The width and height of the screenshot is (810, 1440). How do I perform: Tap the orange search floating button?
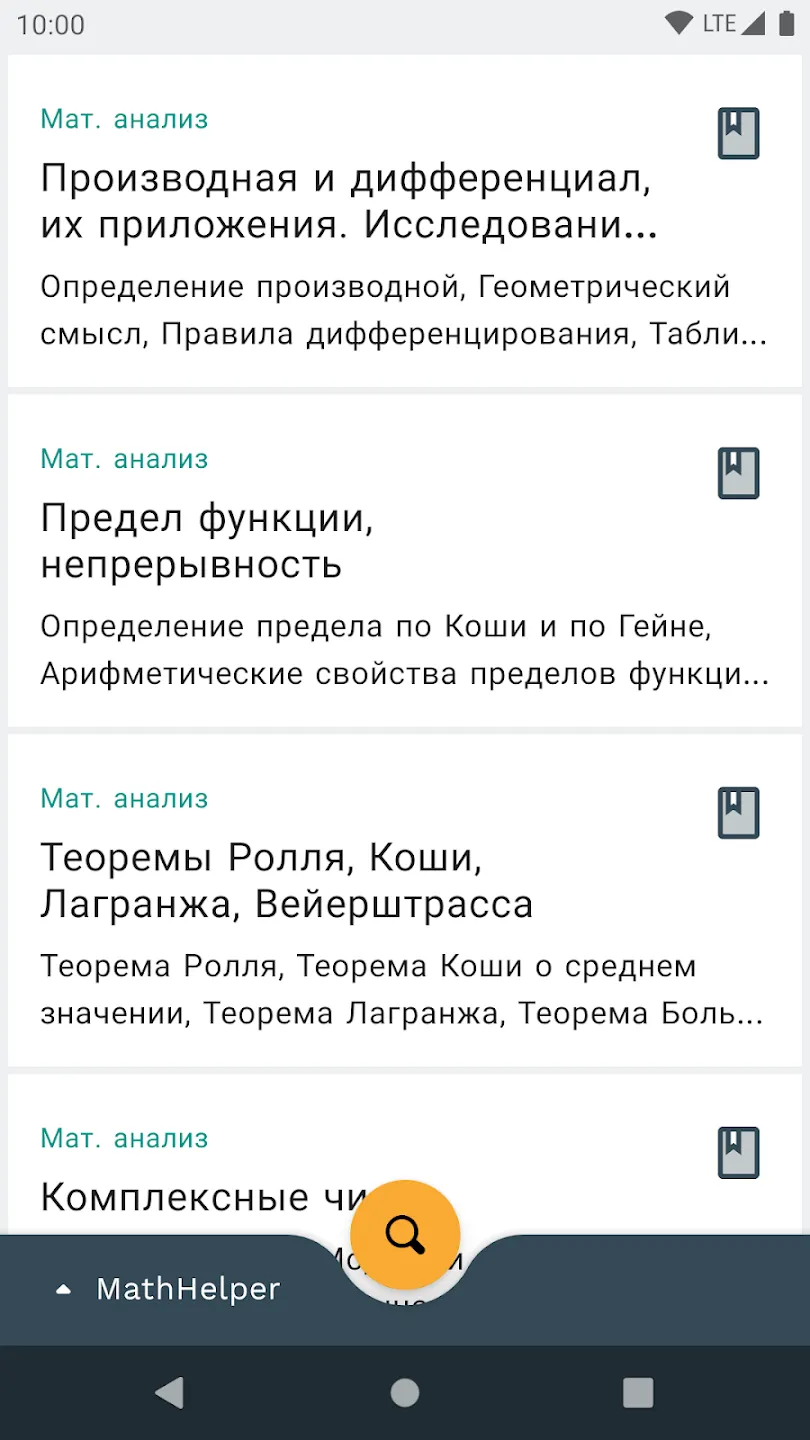click(x=405, y=1235)
